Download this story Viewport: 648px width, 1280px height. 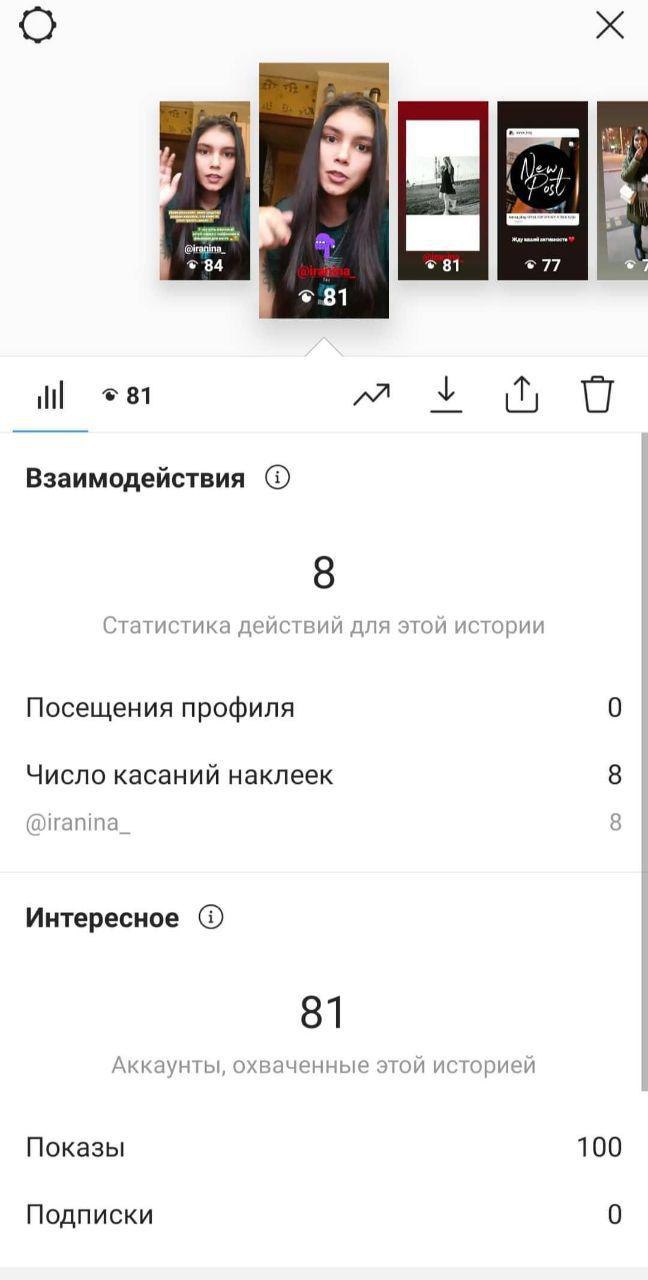click(446, 396)
